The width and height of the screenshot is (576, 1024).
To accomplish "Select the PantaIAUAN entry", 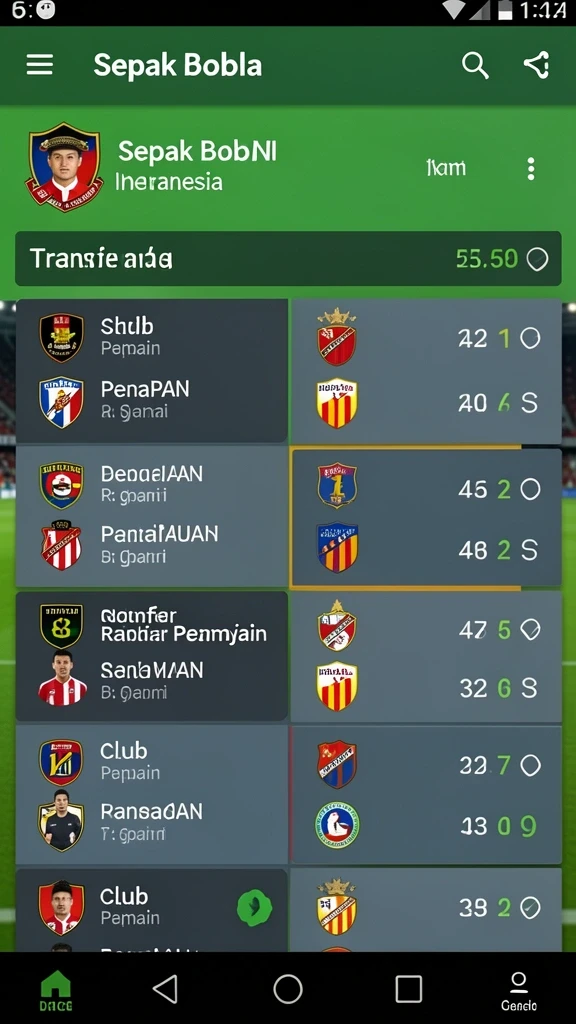I will click(152, 545).
